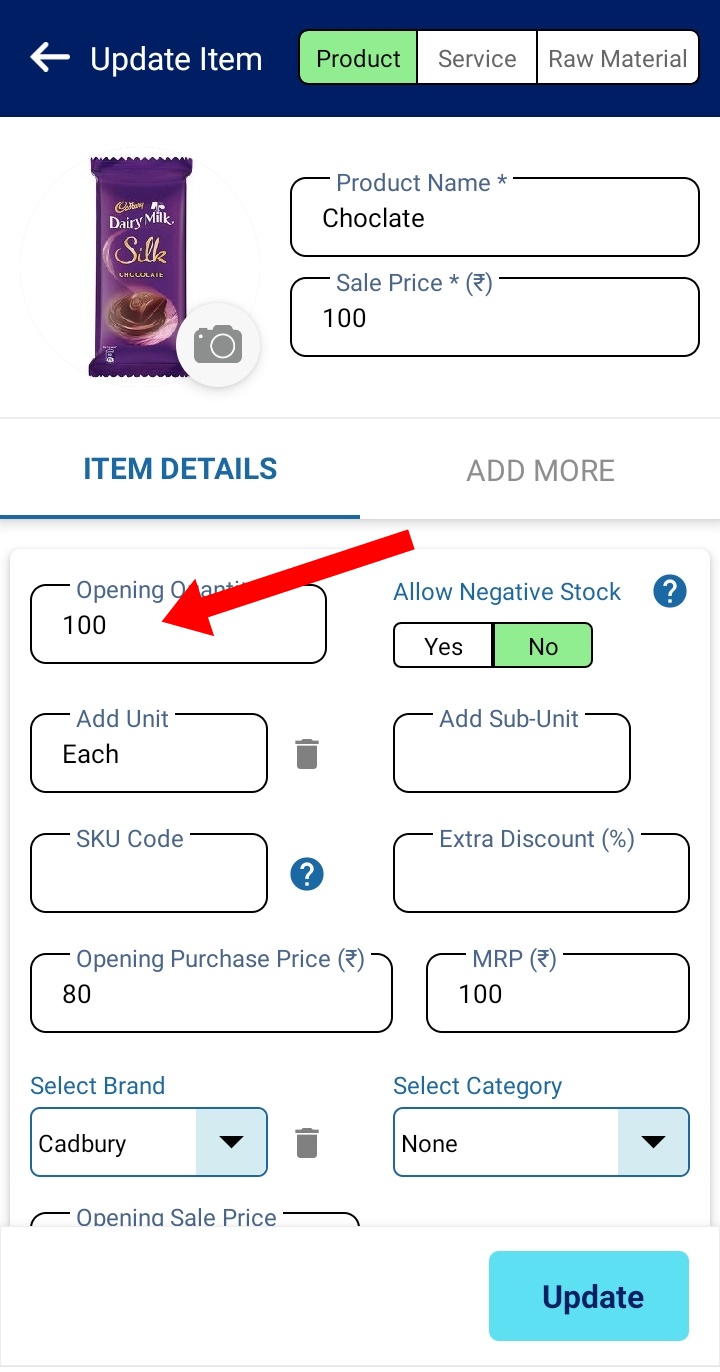Edit the Opening Purchase Price field
The height and width of the screenshot is (1372, 720).
[212, 993]
